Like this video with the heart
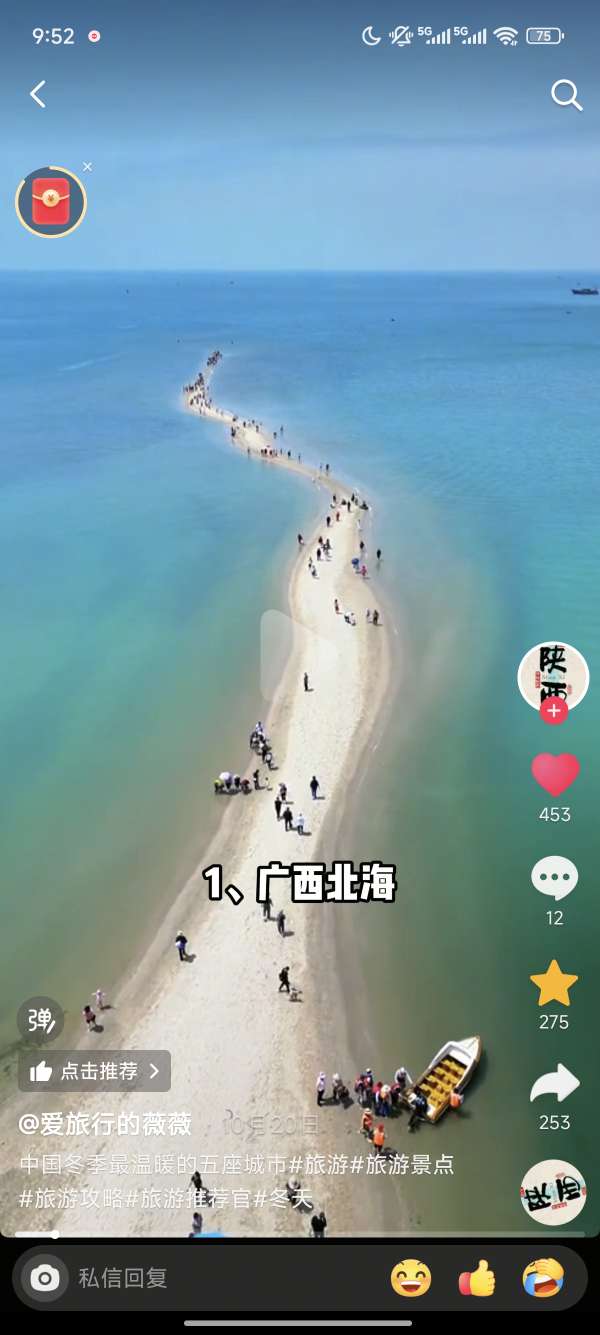600x1335 pixels. coord(554,775)
